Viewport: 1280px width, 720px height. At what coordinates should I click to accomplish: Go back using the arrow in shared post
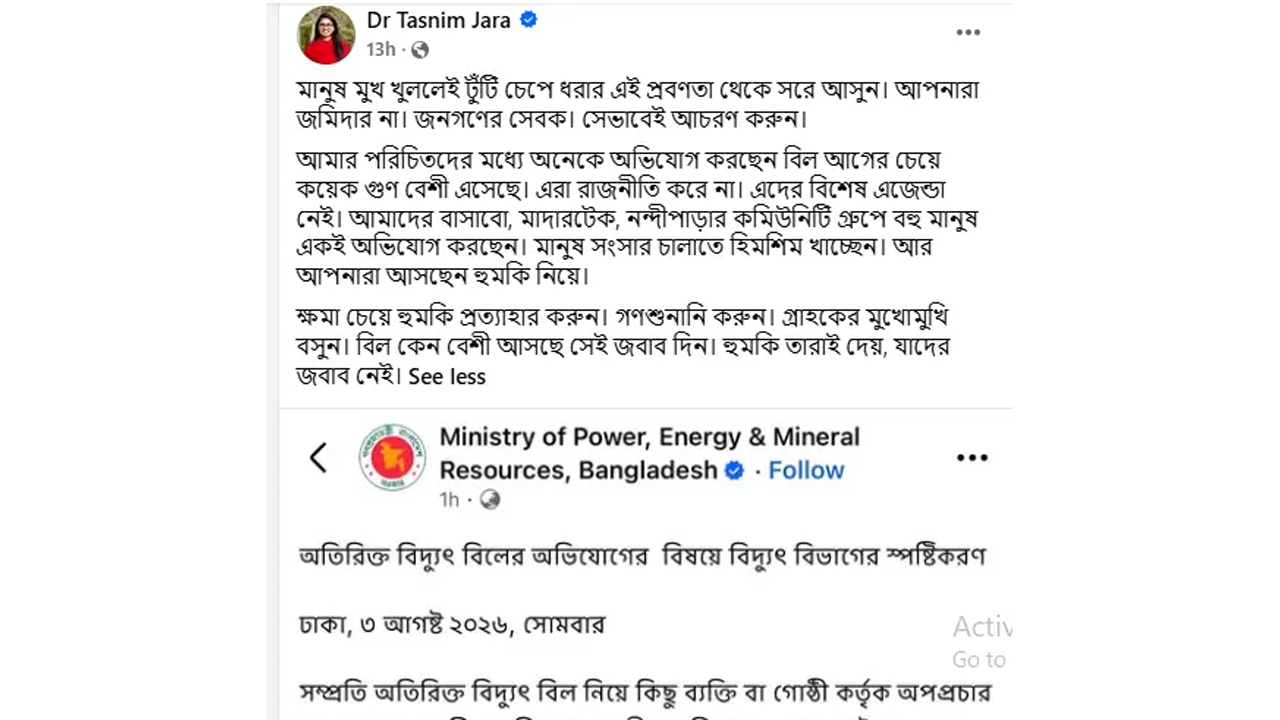(318, 458)
